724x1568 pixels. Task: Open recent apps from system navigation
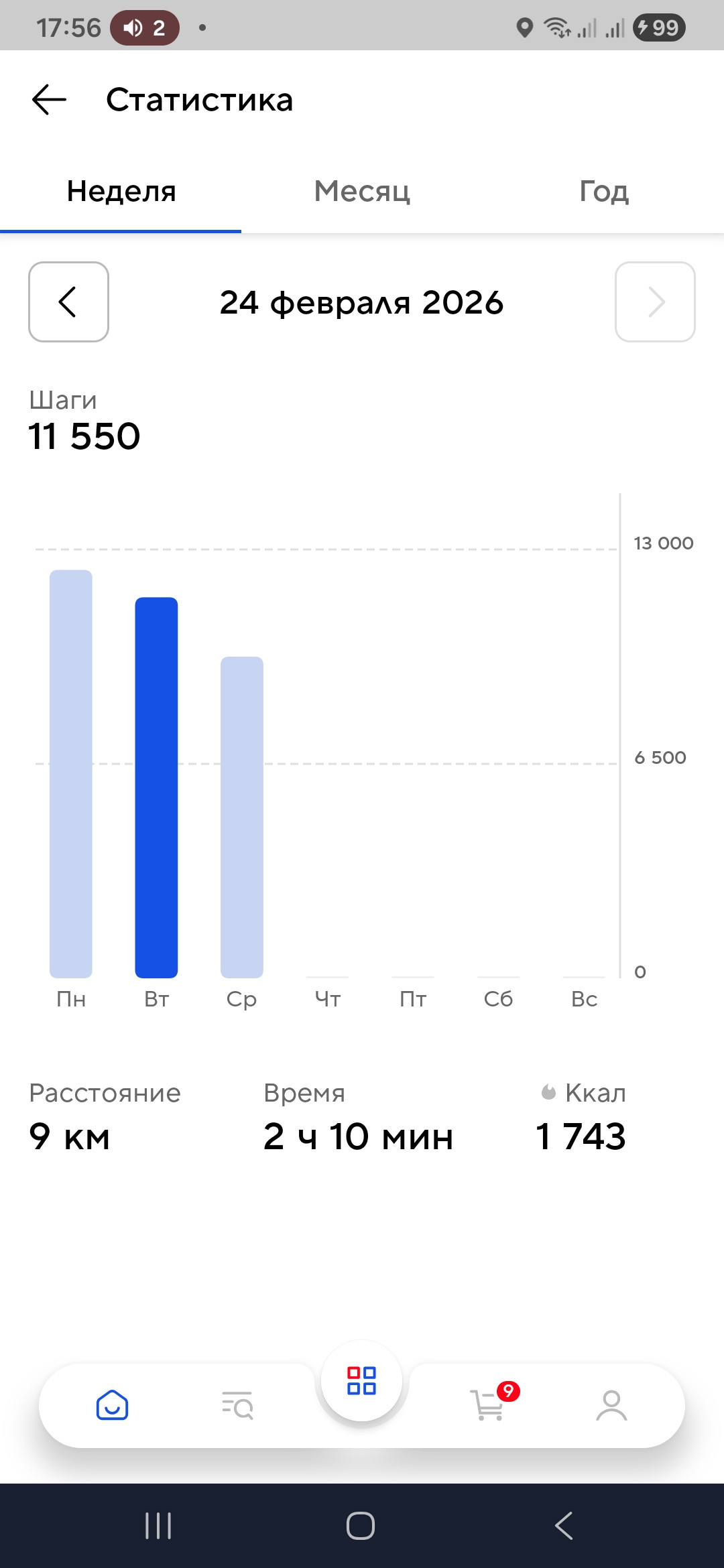coord(158,1526)
